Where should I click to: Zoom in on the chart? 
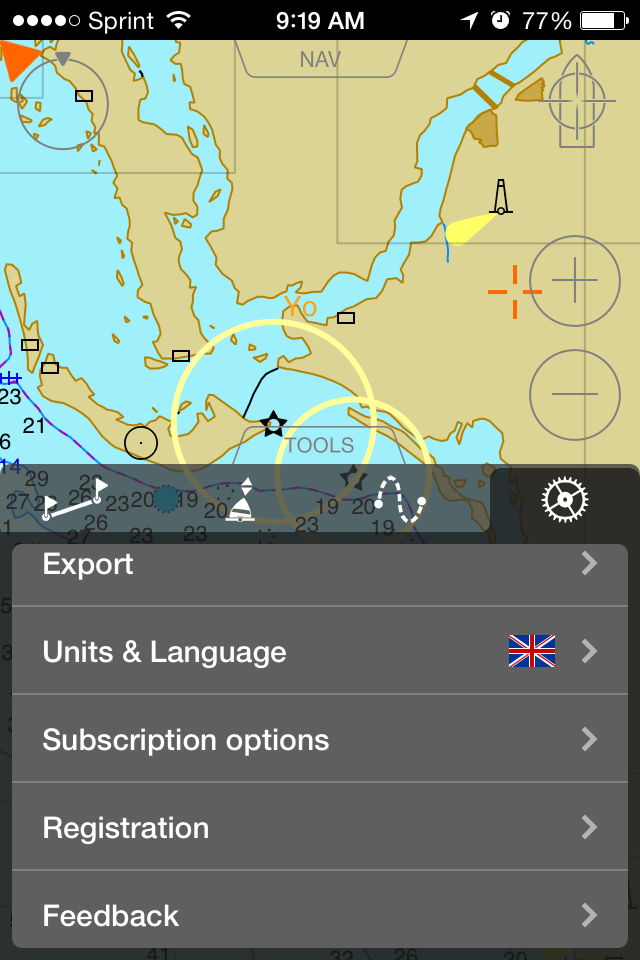[575, 281]
